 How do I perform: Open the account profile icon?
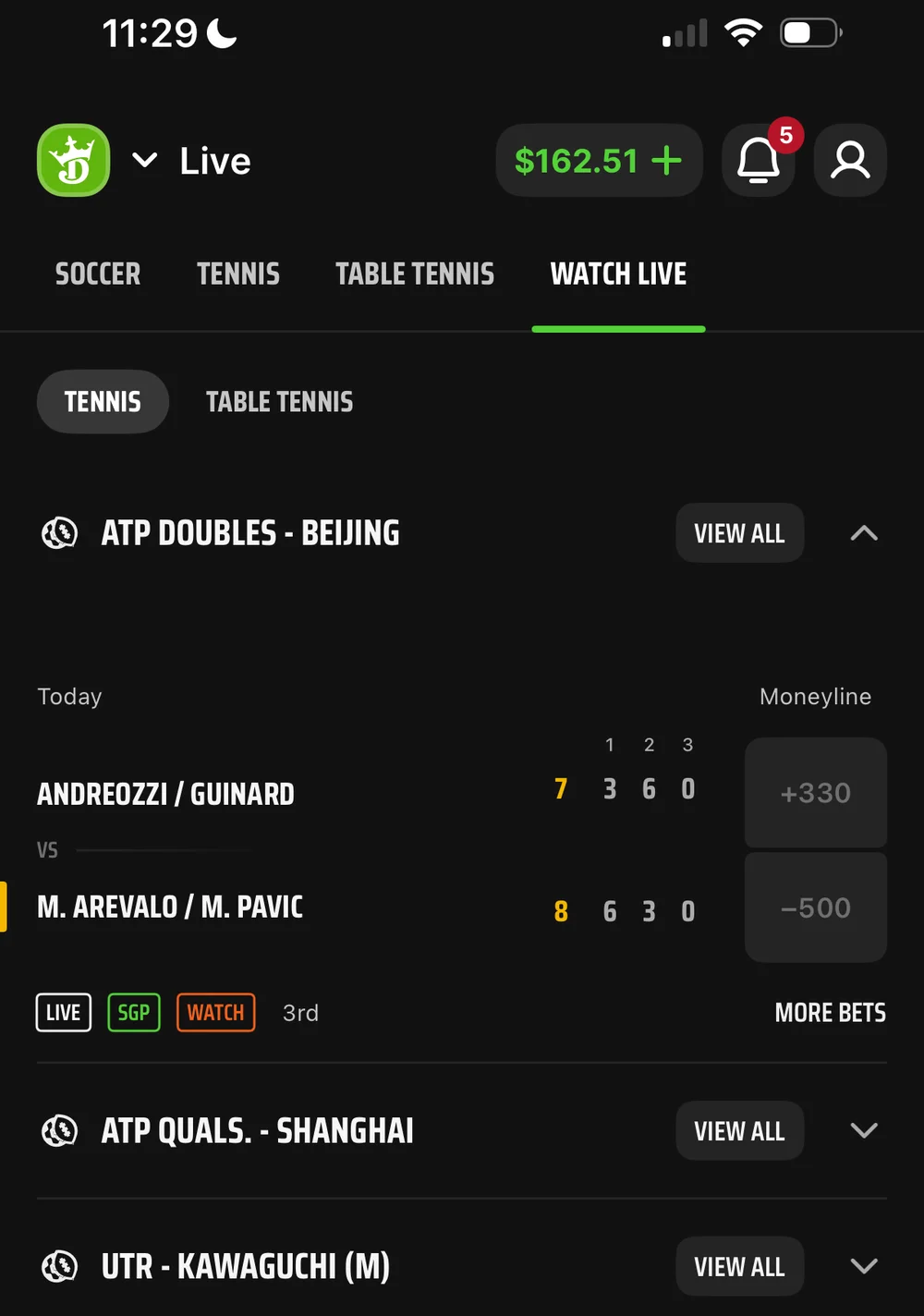click(850, 161)
